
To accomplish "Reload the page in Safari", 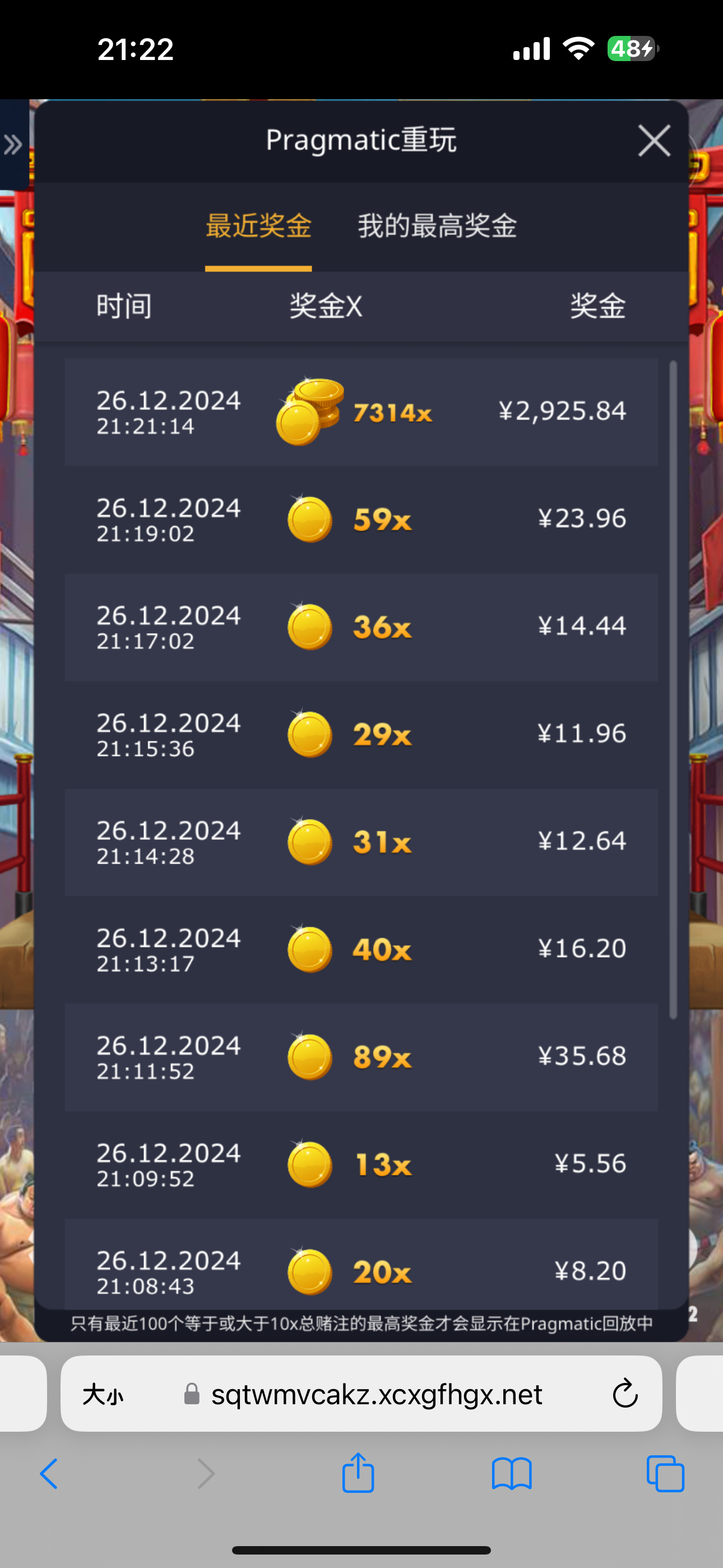I will (x=624, y=1394).
